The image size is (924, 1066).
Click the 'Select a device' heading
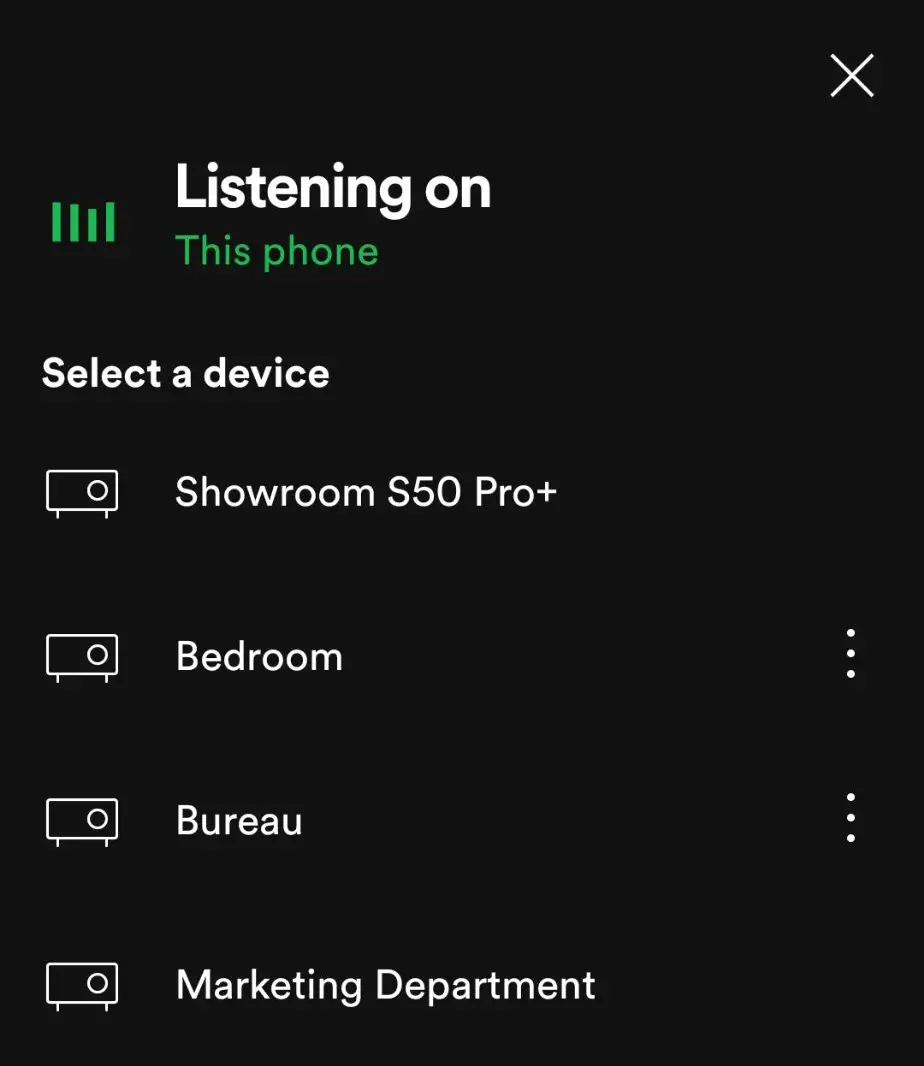185,373
